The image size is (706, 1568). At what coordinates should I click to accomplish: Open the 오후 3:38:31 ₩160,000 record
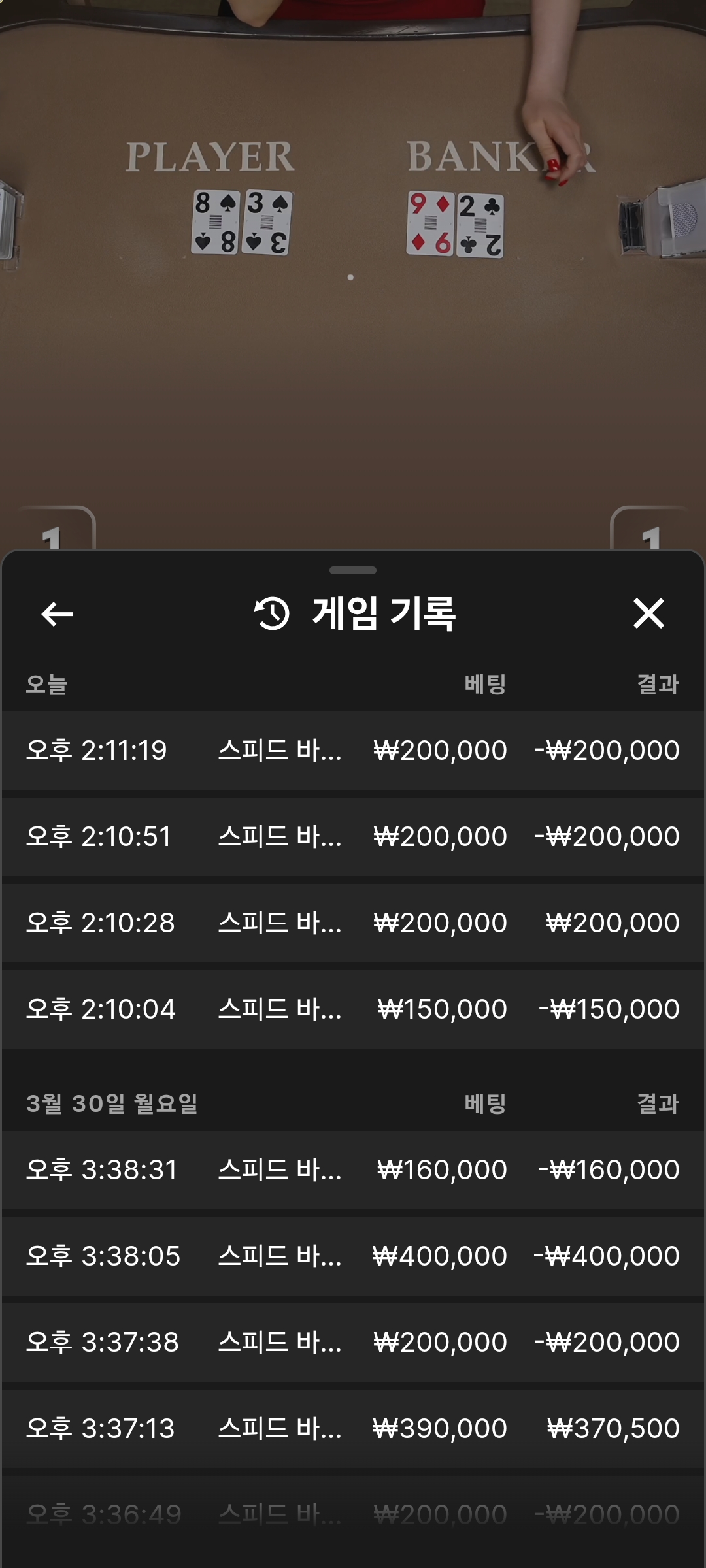point(353,1169)
